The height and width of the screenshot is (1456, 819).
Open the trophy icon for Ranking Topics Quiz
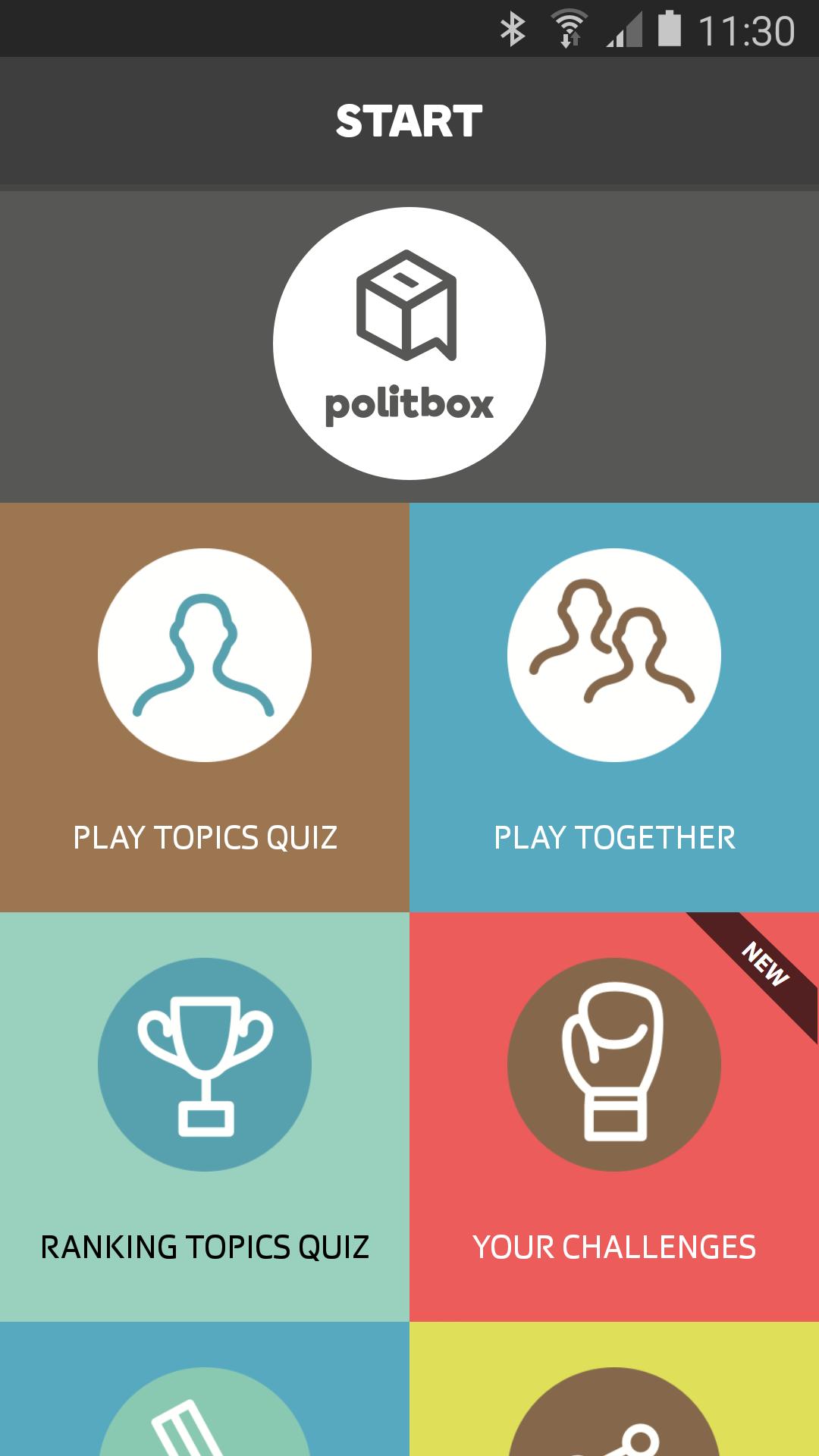coord(203,1065)
